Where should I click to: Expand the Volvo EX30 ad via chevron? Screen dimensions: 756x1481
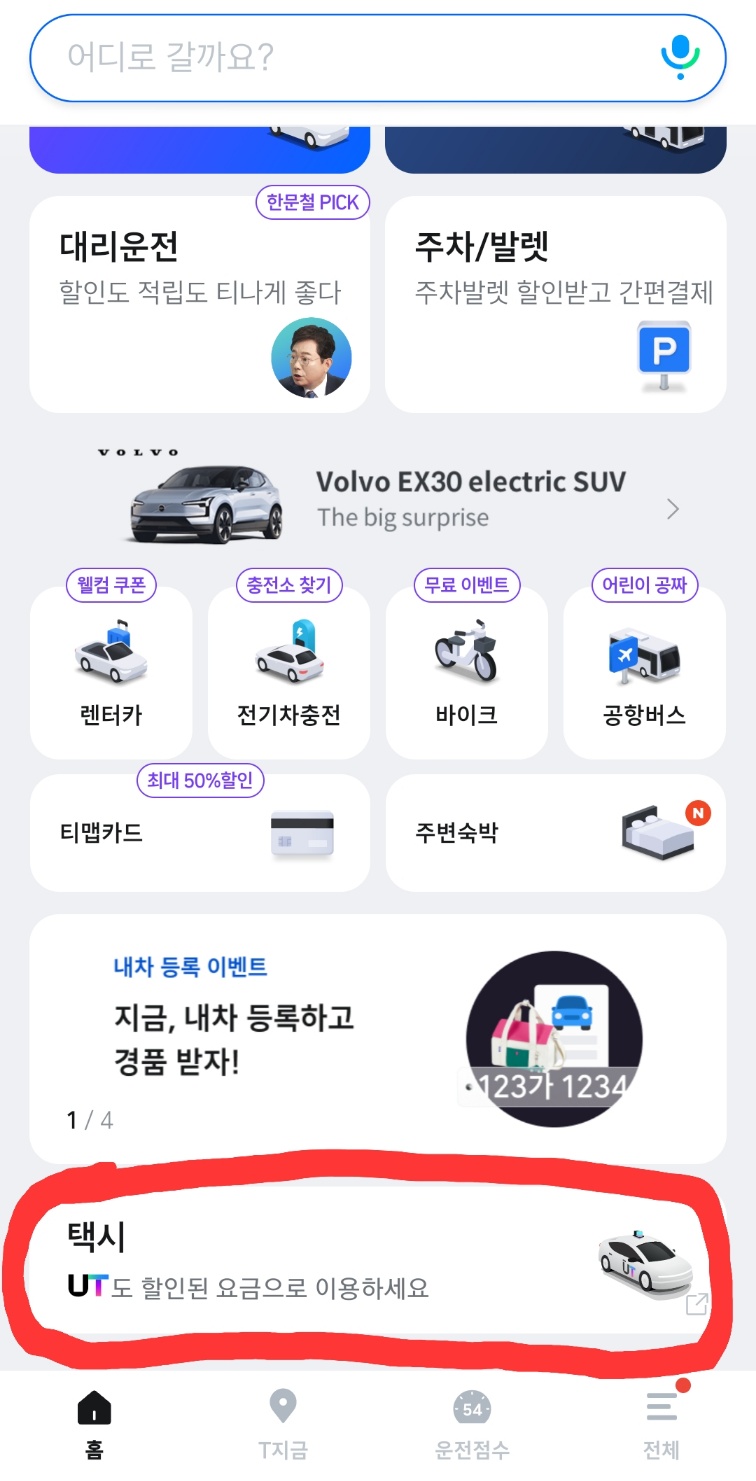tap(672, 510)
